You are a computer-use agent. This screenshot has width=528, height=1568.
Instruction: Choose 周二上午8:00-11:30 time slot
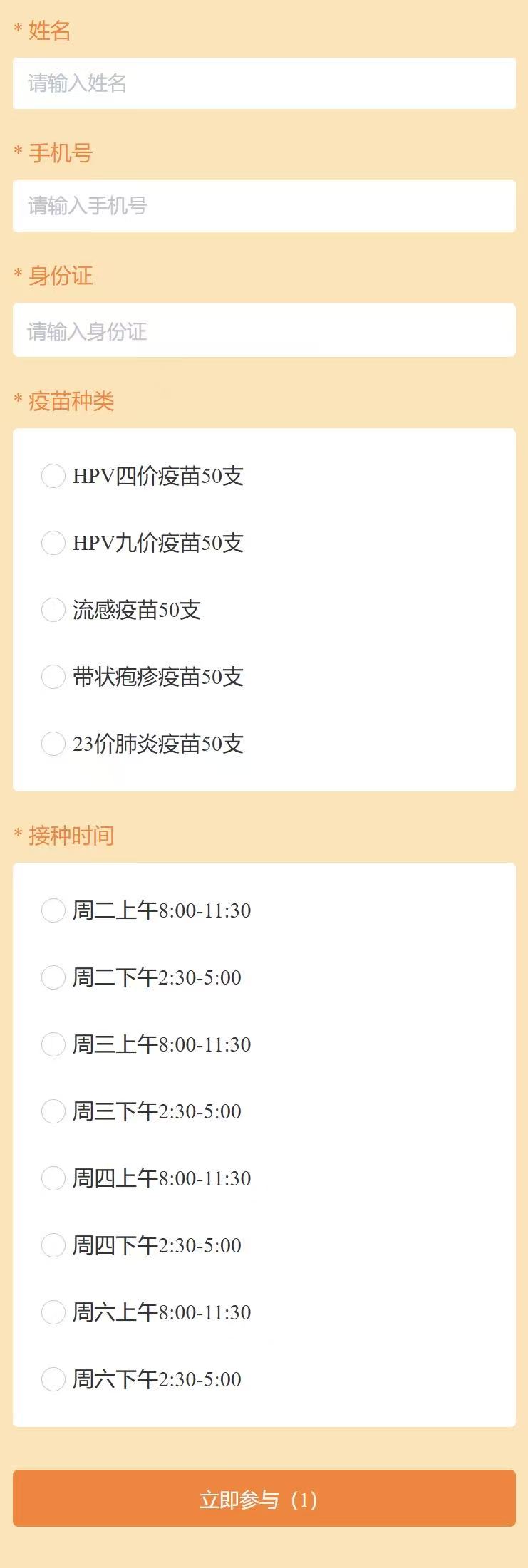pos(53,910)
